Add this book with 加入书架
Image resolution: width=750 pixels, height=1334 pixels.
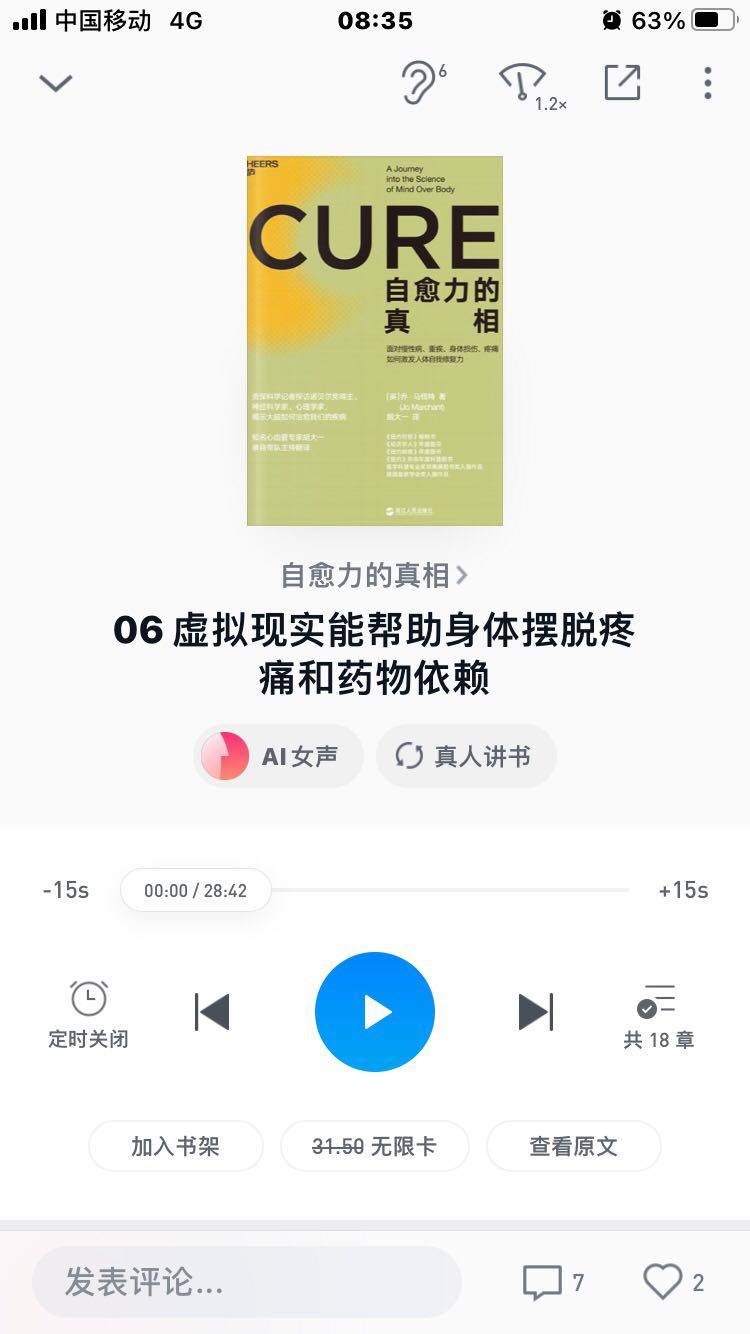tap(176, 1146)
